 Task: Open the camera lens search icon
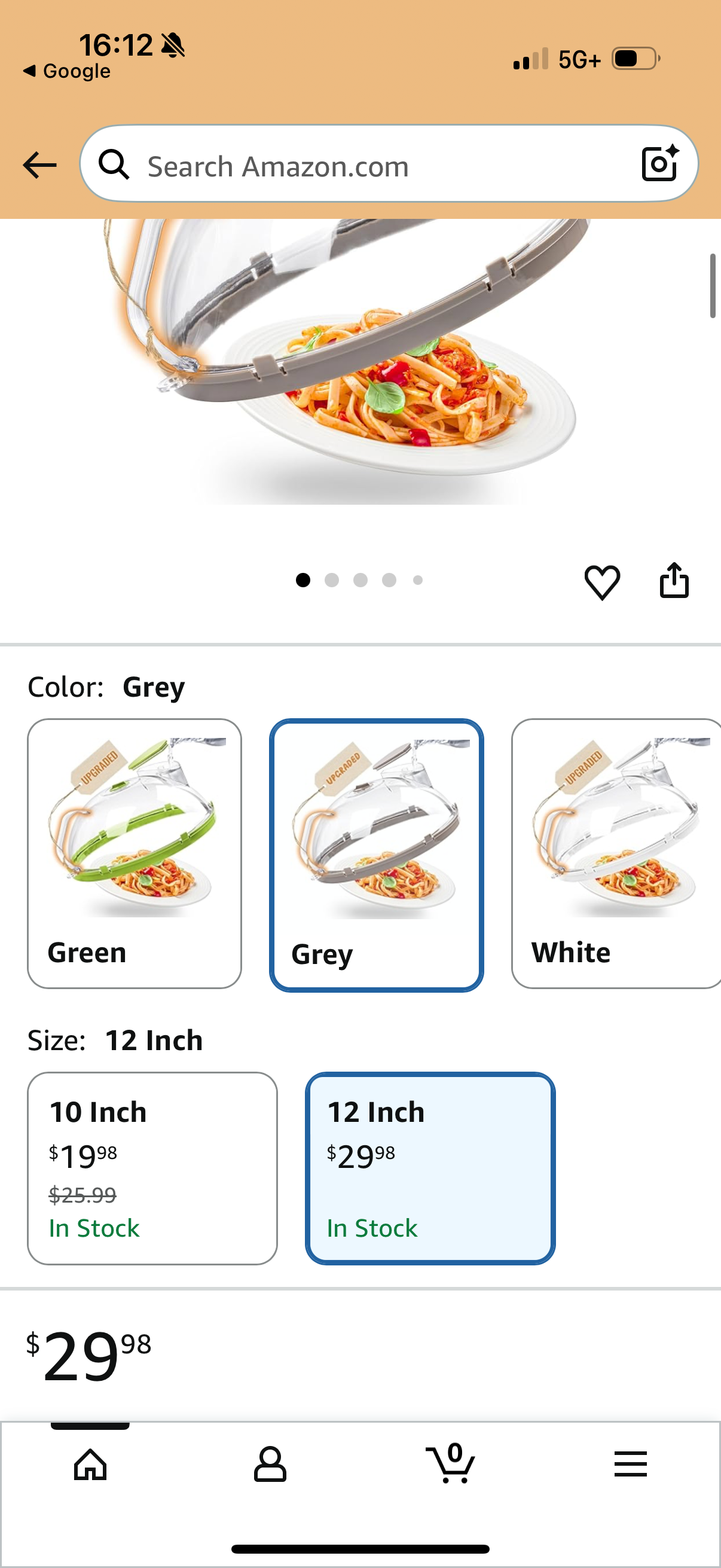[660, 164]
